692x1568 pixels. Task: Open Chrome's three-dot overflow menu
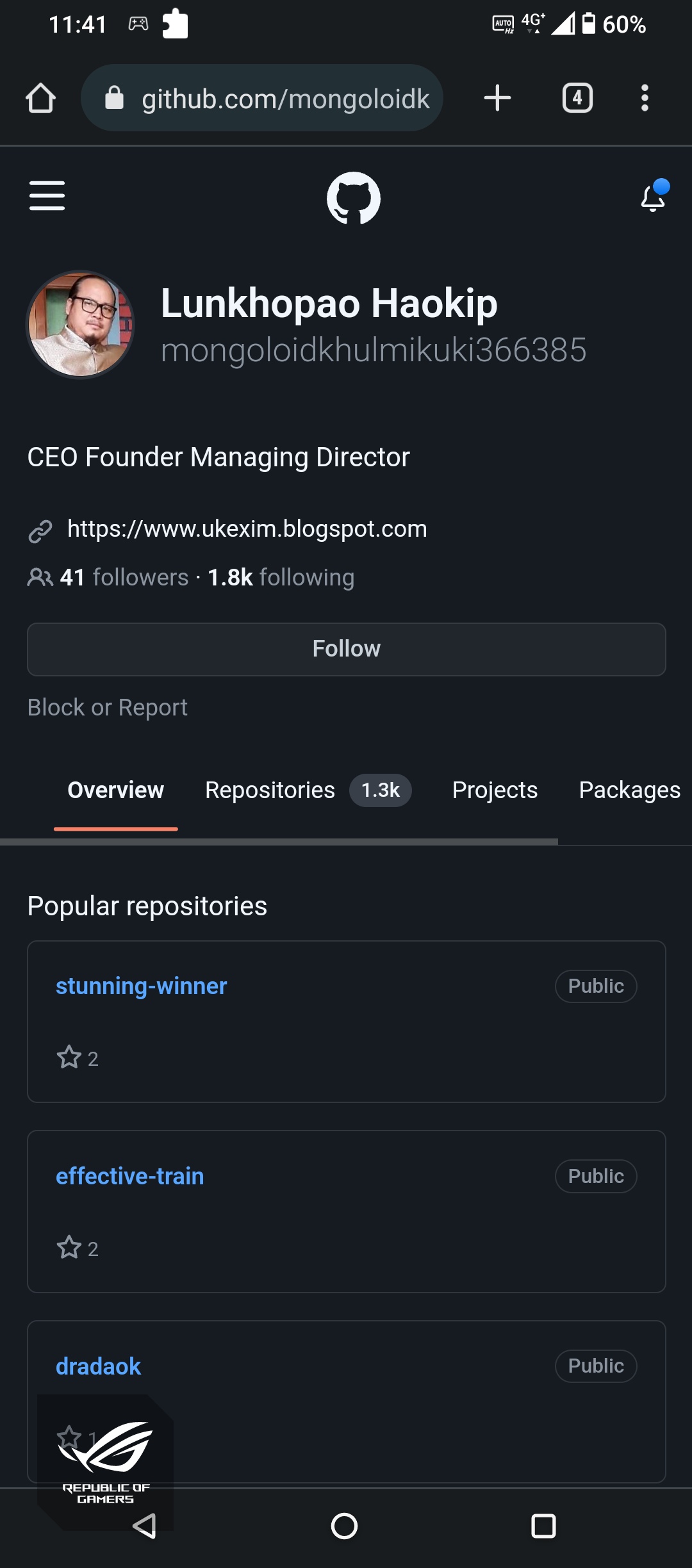click(x=645, y=97)
